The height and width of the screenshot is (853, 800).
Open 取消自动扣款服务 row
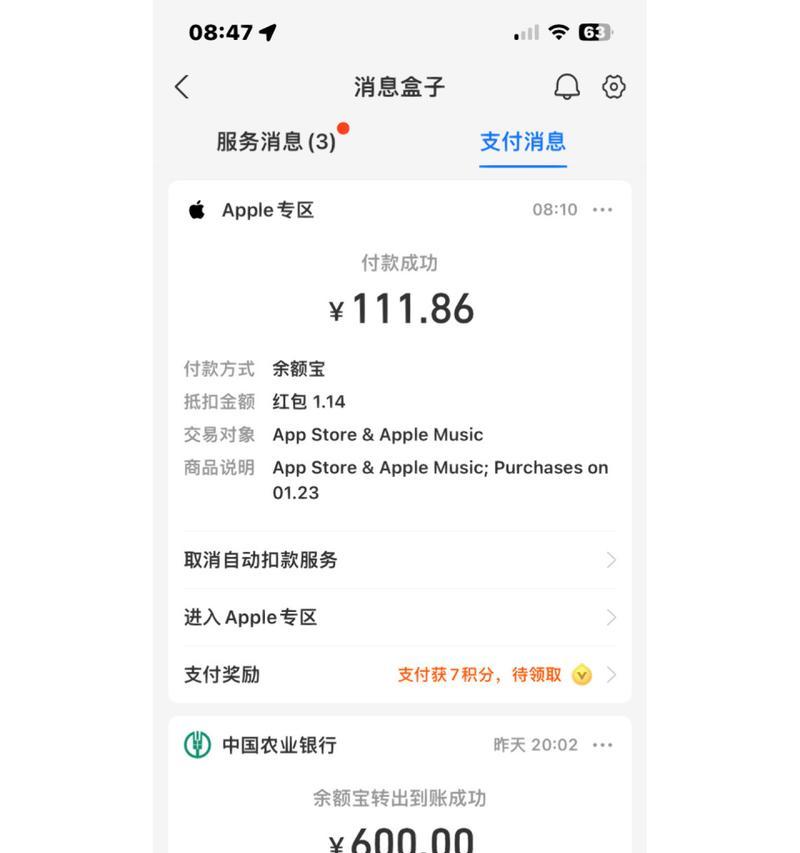click(400, 560)
